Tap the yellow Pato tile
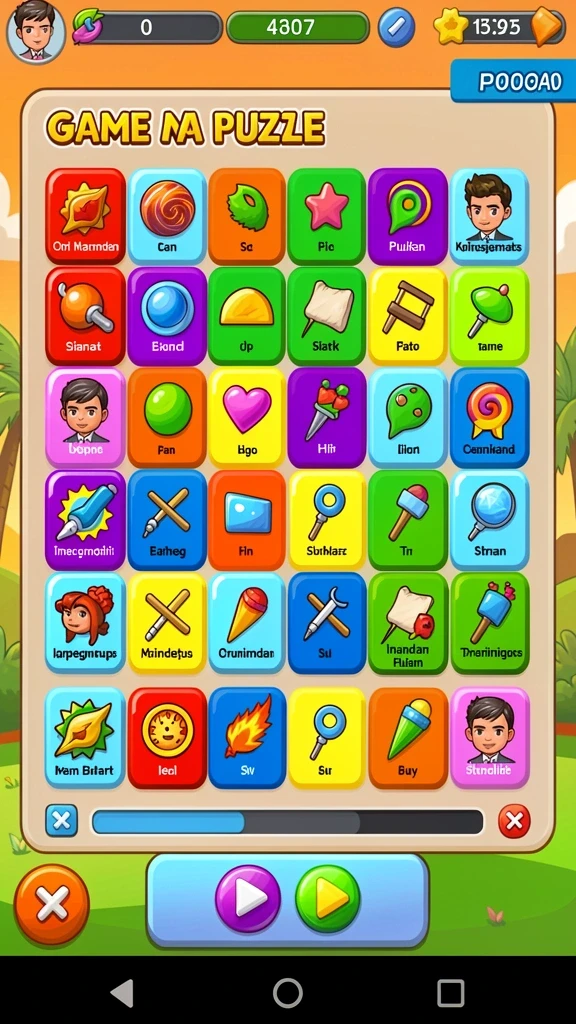The height and width of the screenshot is (1024, 576). tap(408, 315)
